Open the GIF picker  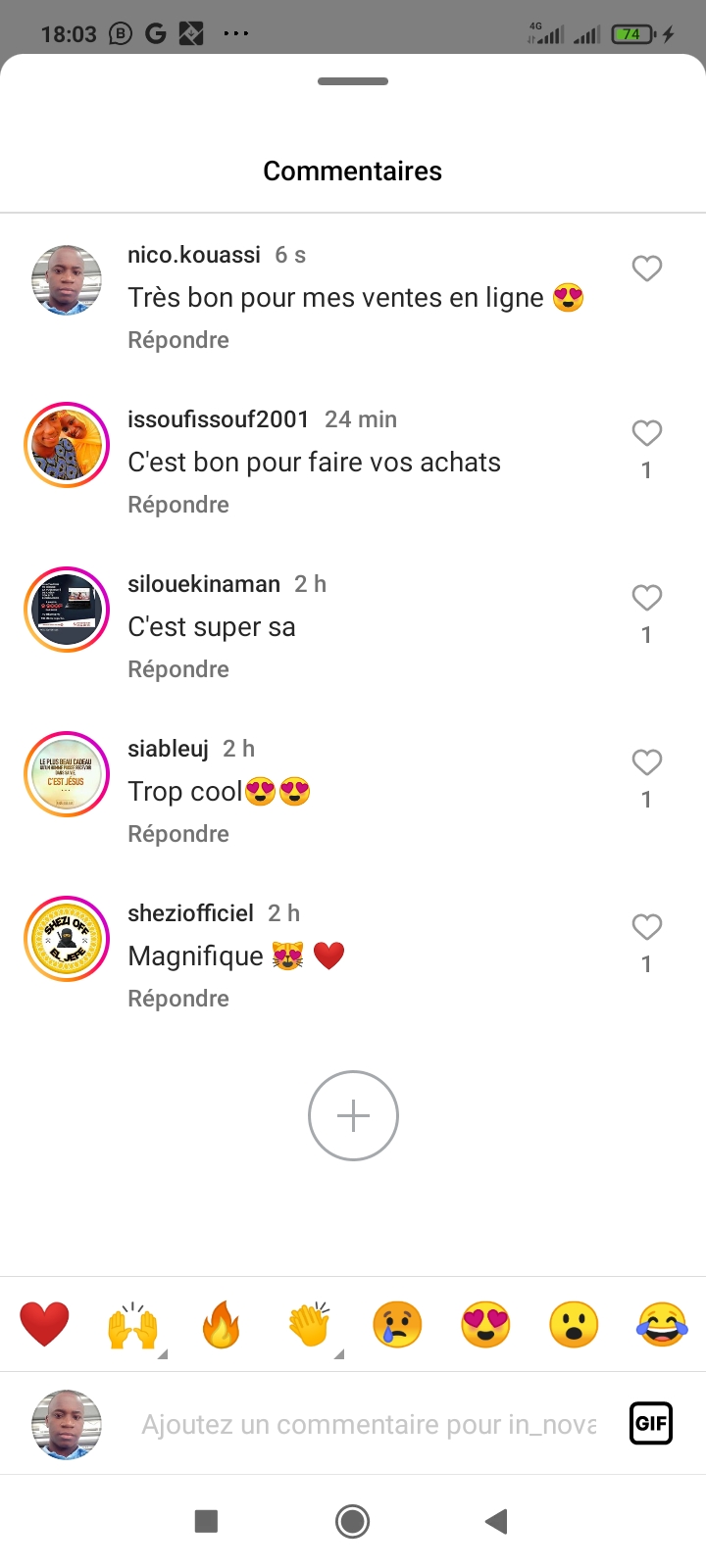(x=650, y=1423)
